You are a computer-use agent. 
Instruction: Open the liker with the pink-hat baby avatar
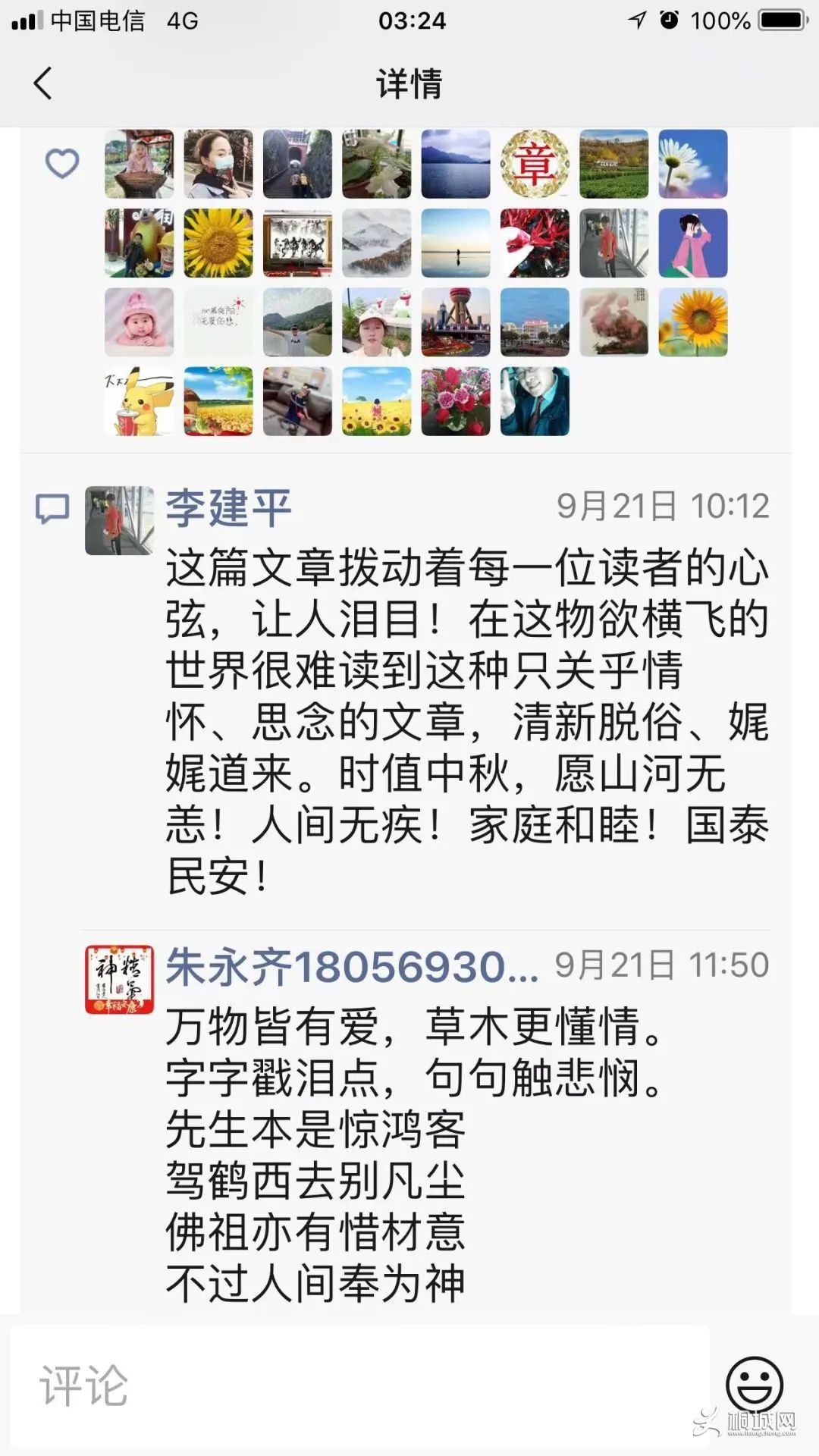pyautogui.click(x=140, y=322)
